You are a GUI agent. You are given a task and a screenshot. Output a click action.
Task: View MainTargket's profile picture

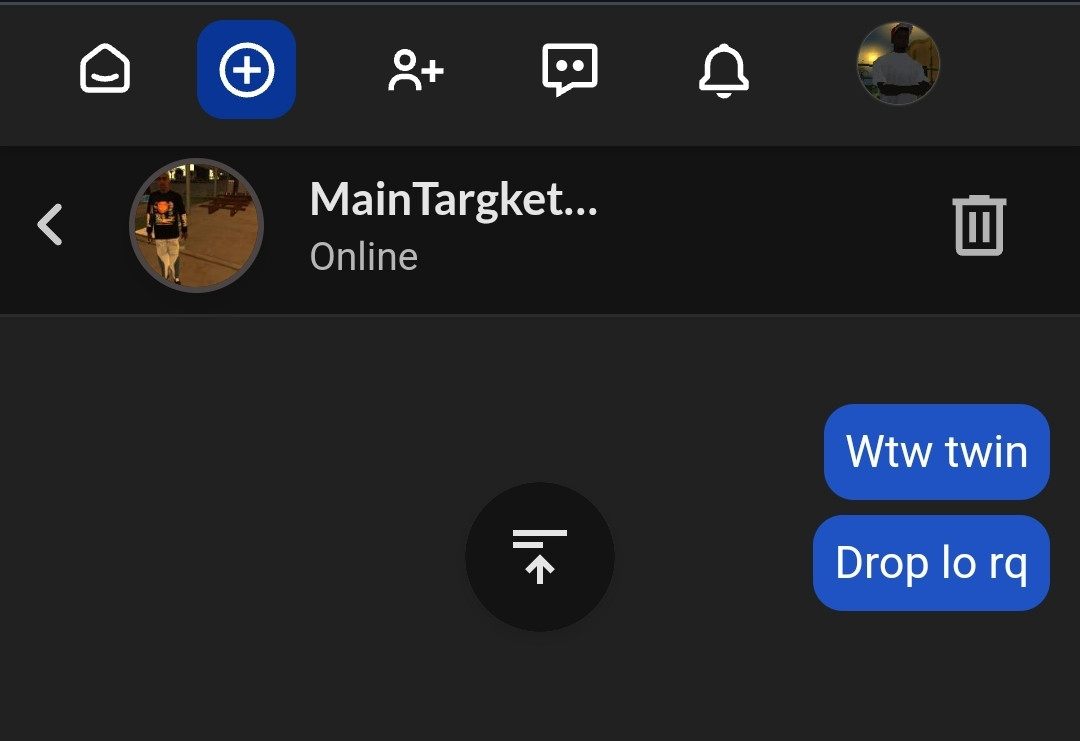(196, 225)
